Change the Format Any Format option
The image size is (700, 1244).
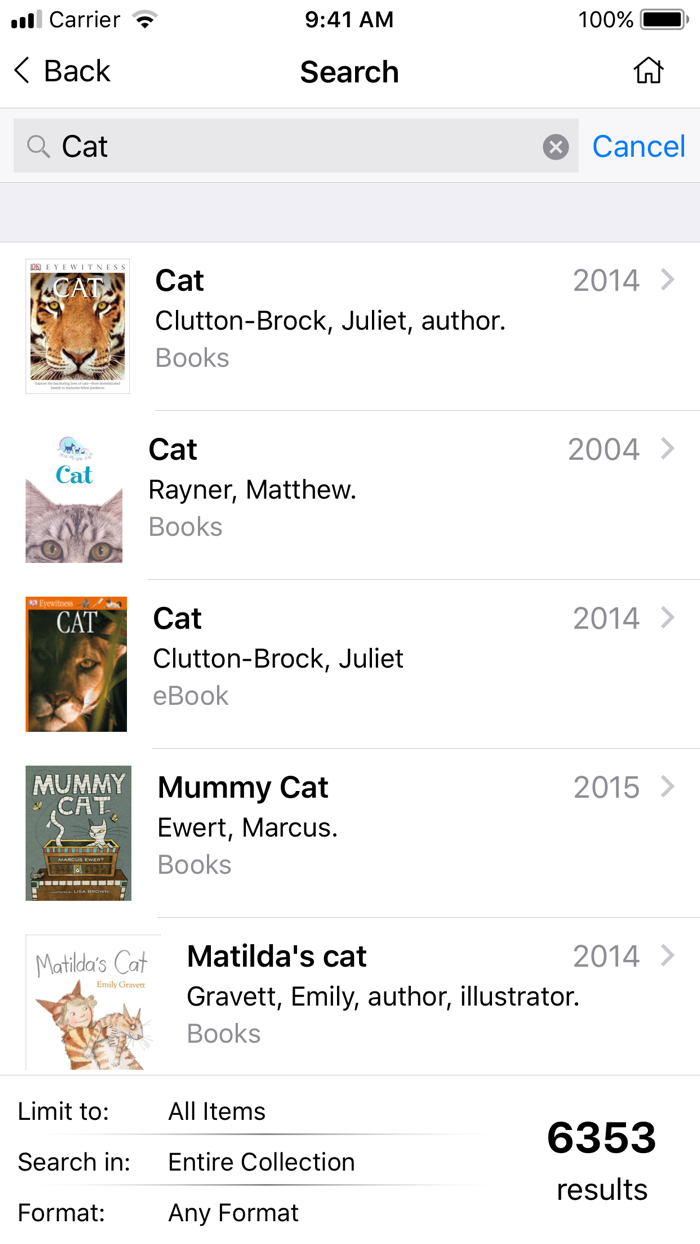pyautogui.click(x=250, y=1213)
